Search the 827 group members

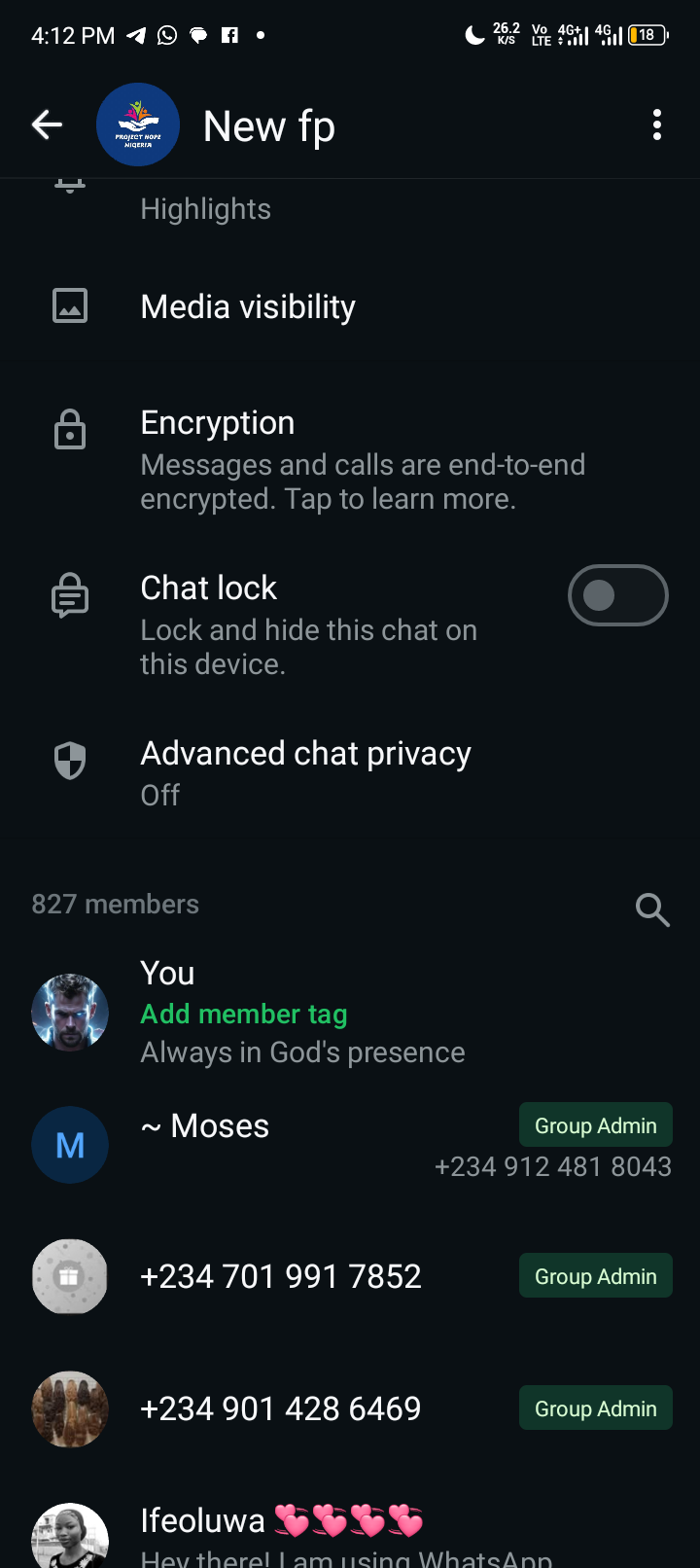[652, 909]
